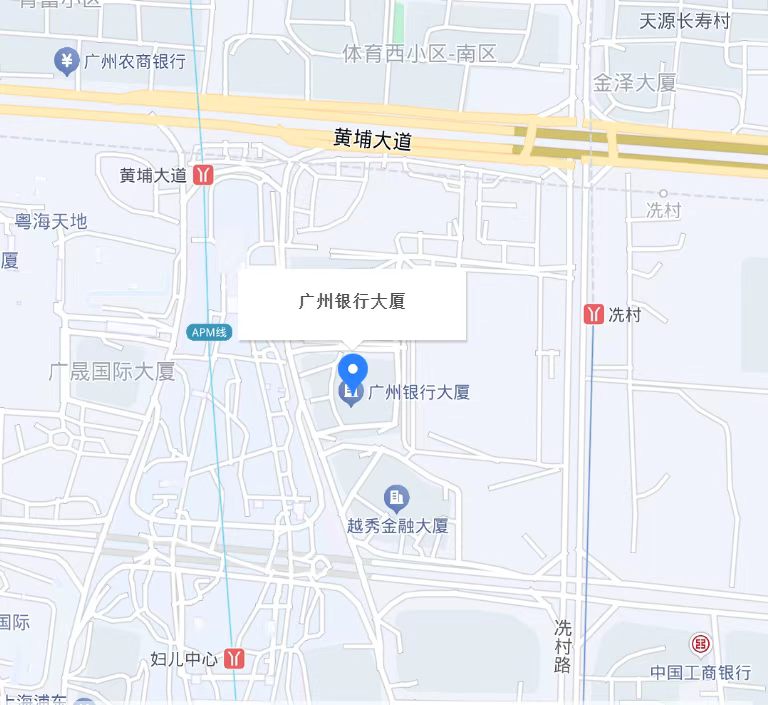Tap the 中国工商银行 bank marker
This screenshot has width=768, height=705.
[x=701, y=645]
